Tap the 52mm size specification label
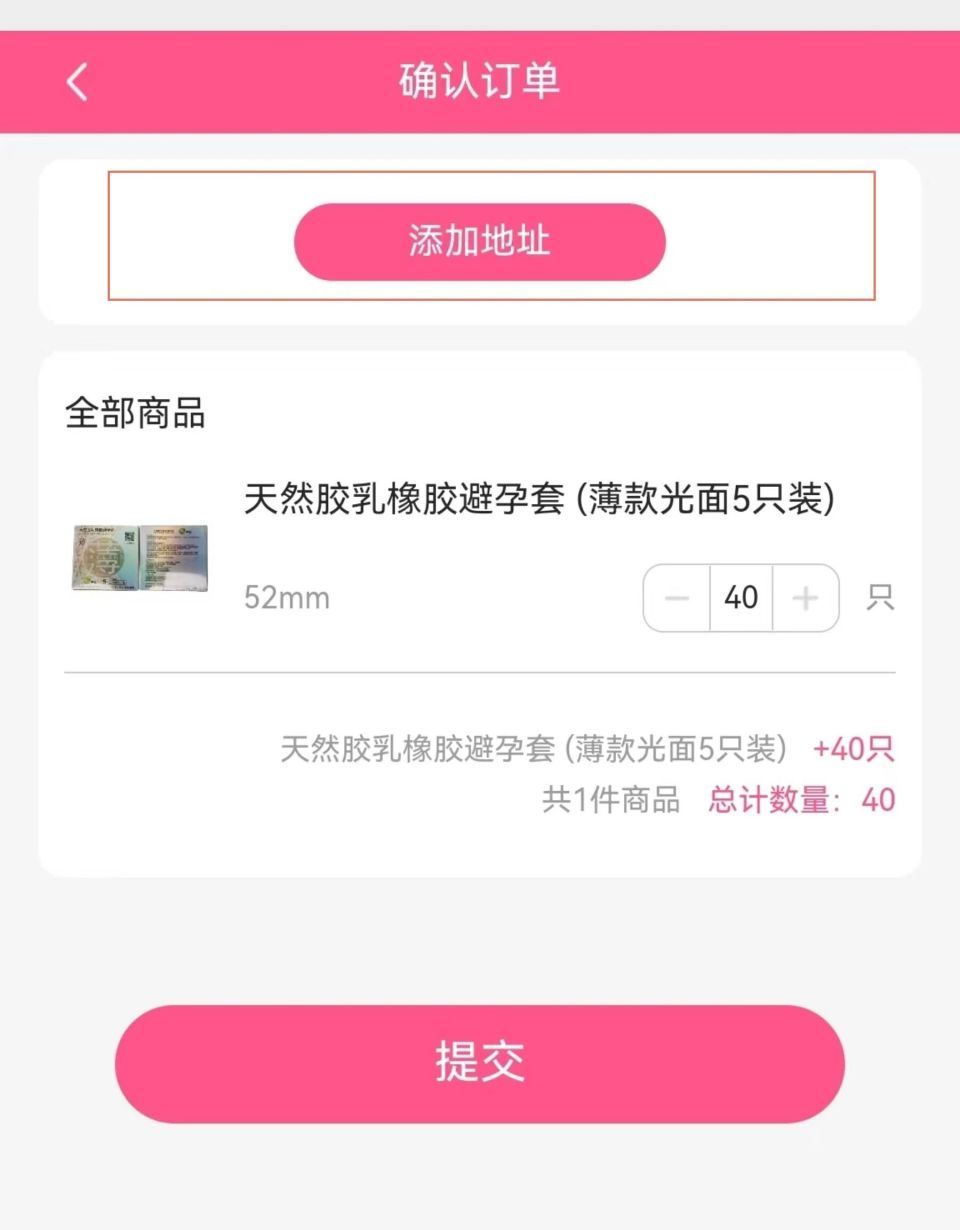 coord(285,597)
